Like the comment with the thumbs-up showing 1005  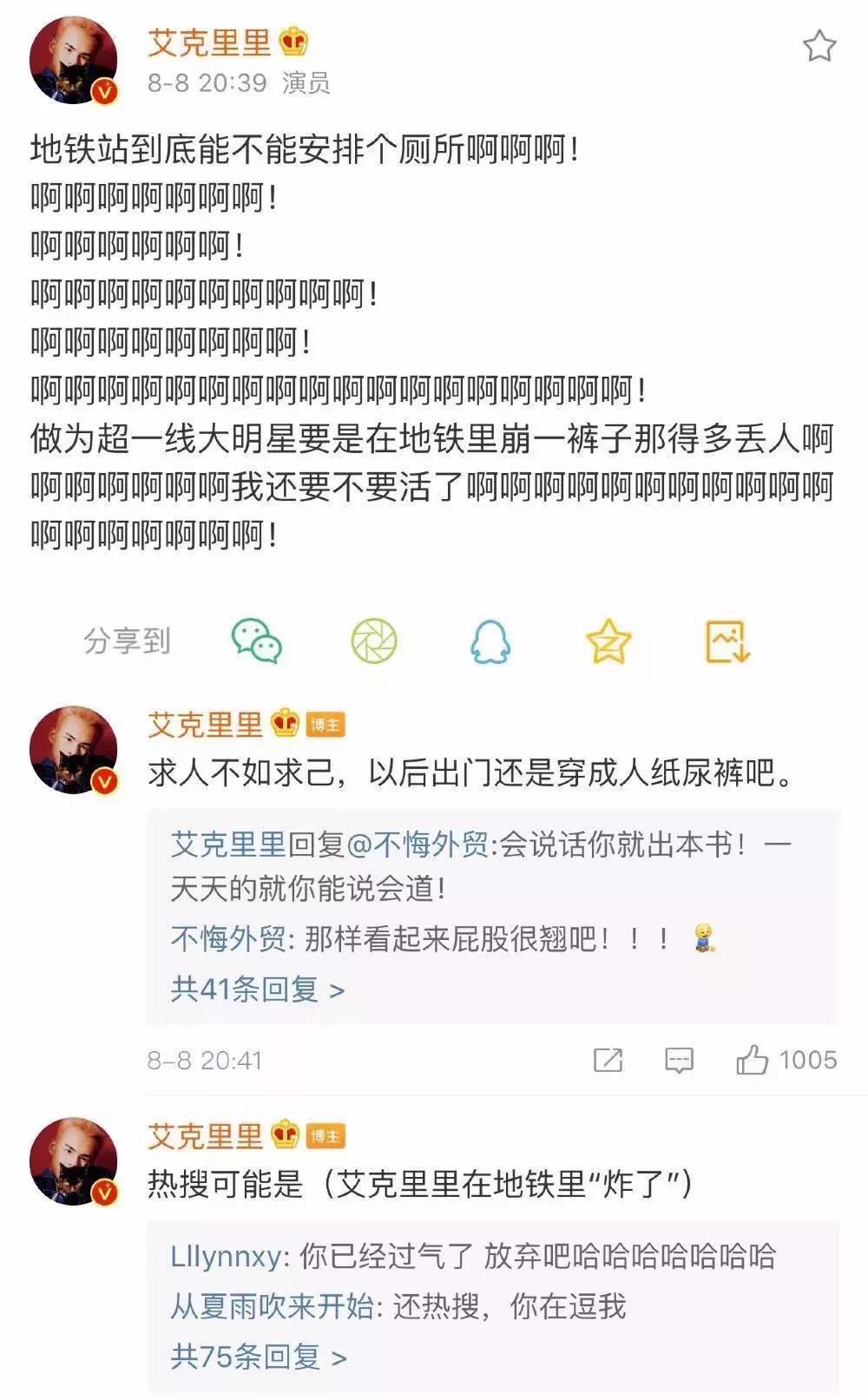(752, 1059)
